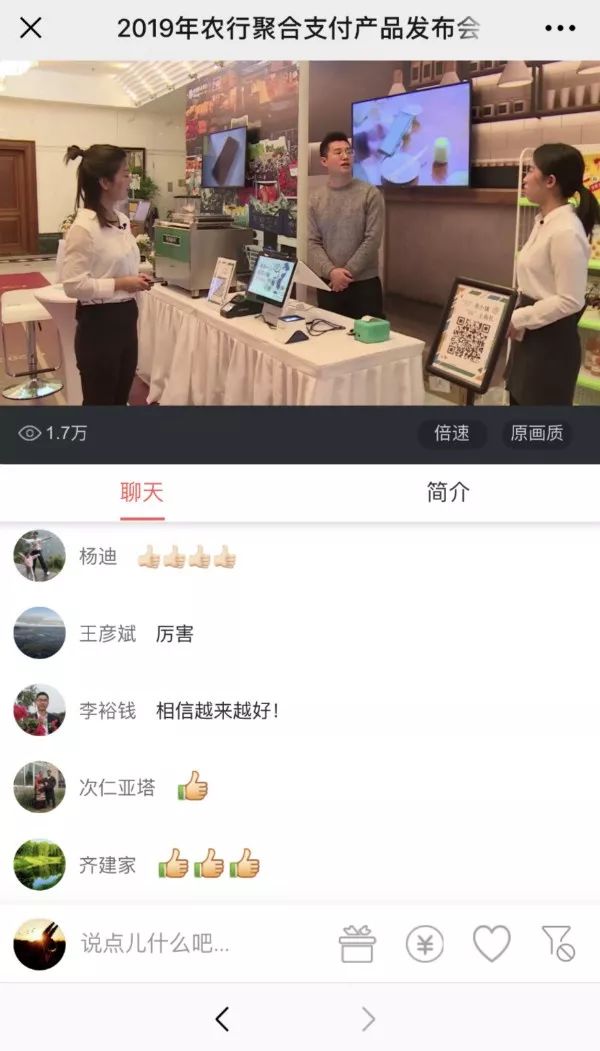Close the livestream page
The height and width of the screenshot is (1051, 600).
31,28
